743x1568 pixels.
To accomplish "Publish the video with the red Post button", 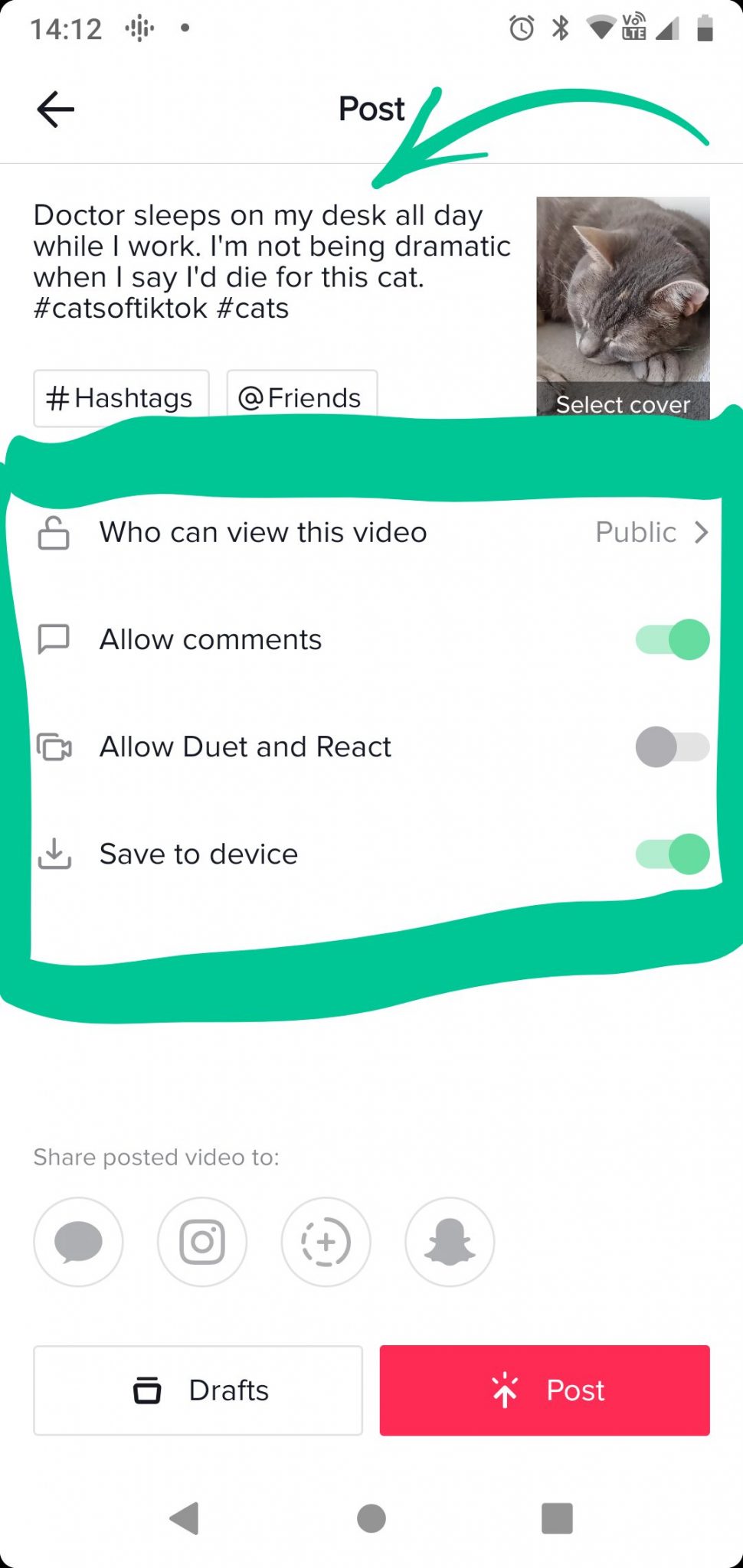I will (545, 1390).
